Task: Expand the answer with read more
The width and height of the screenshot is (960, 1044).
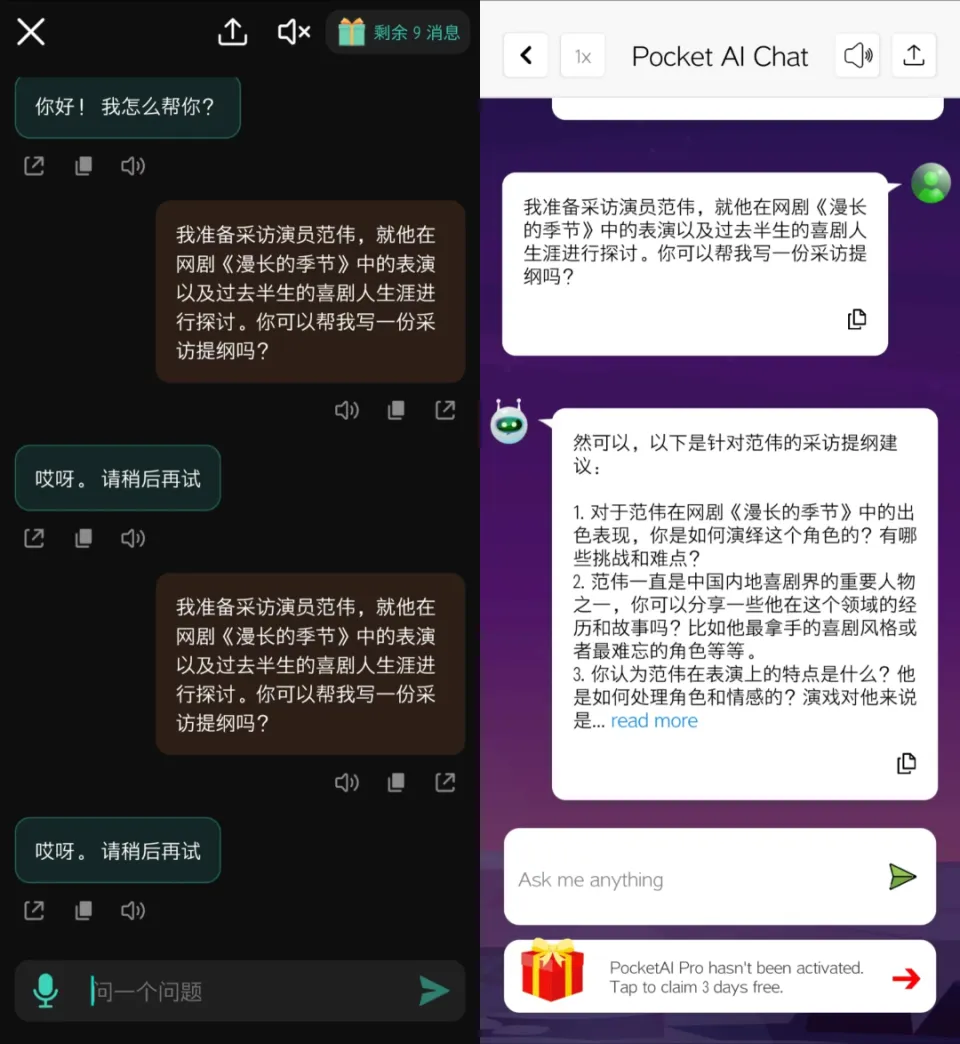Action: tap(654, 721)
